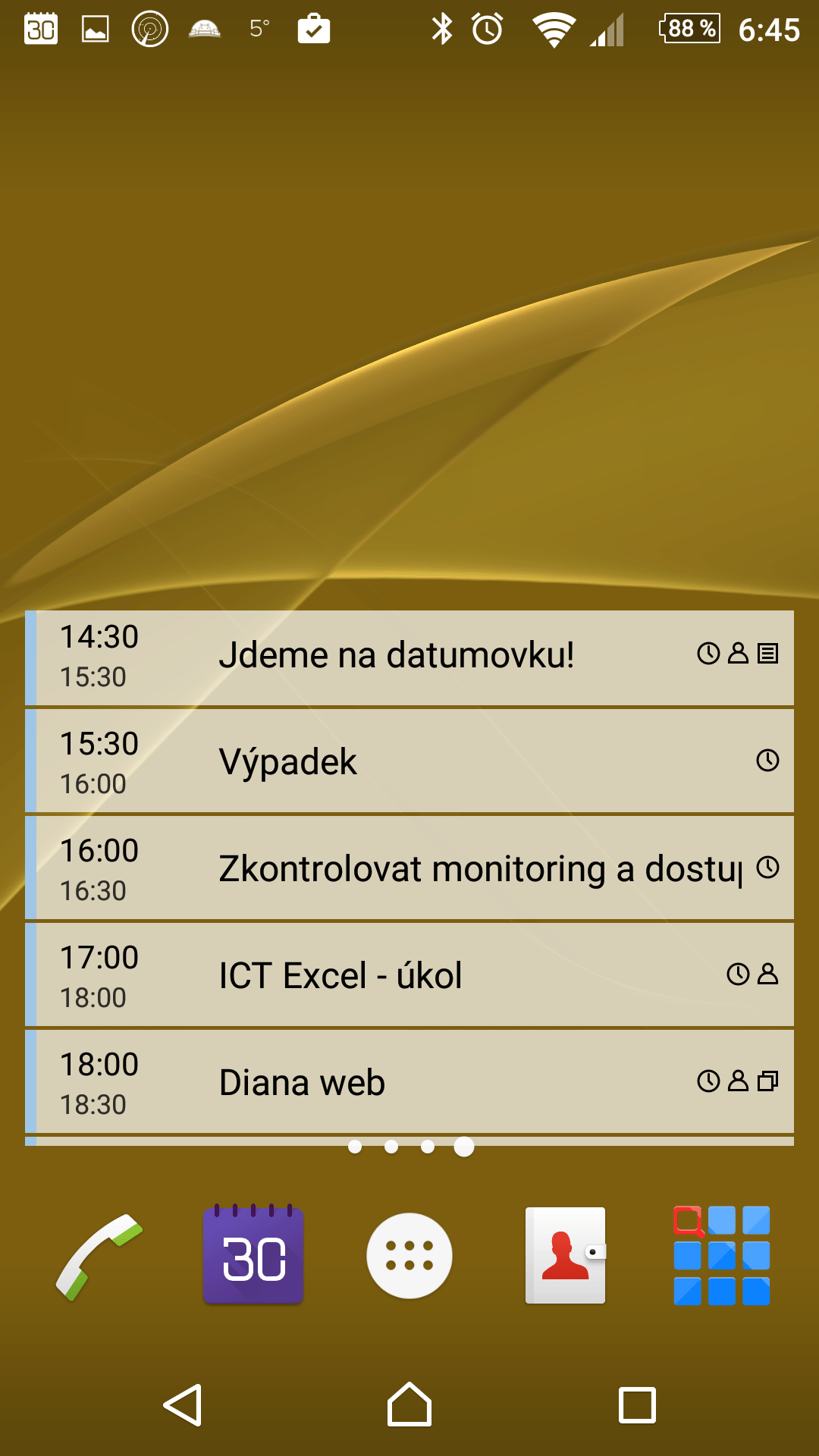
Task: Open the 'Jdeme na datumovku!' event
Action: (409, 657)
